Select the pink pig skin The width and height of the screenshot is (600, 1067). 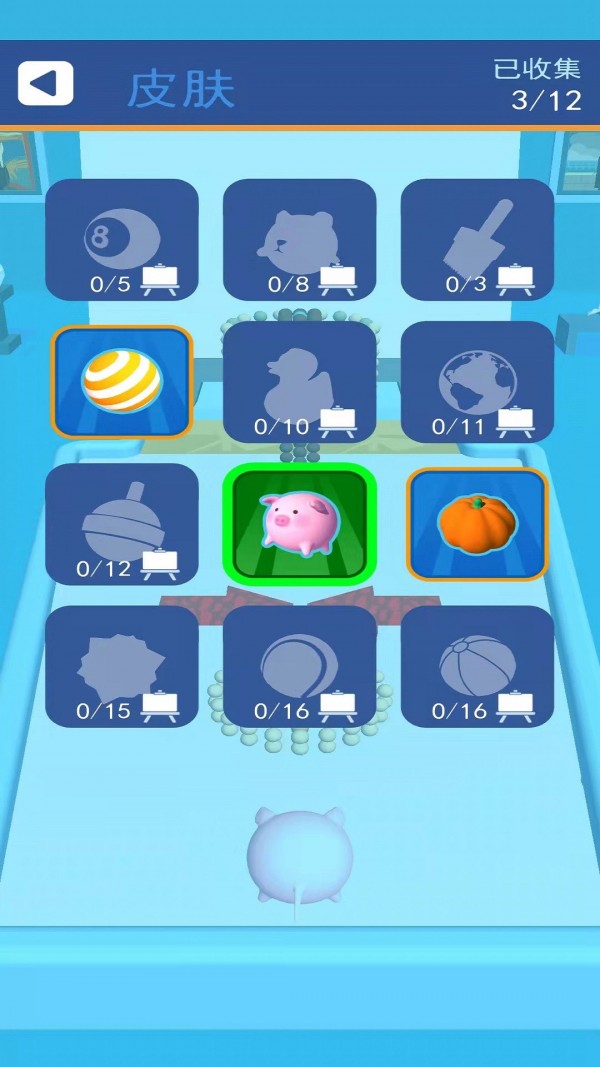(x=300, y=524)
